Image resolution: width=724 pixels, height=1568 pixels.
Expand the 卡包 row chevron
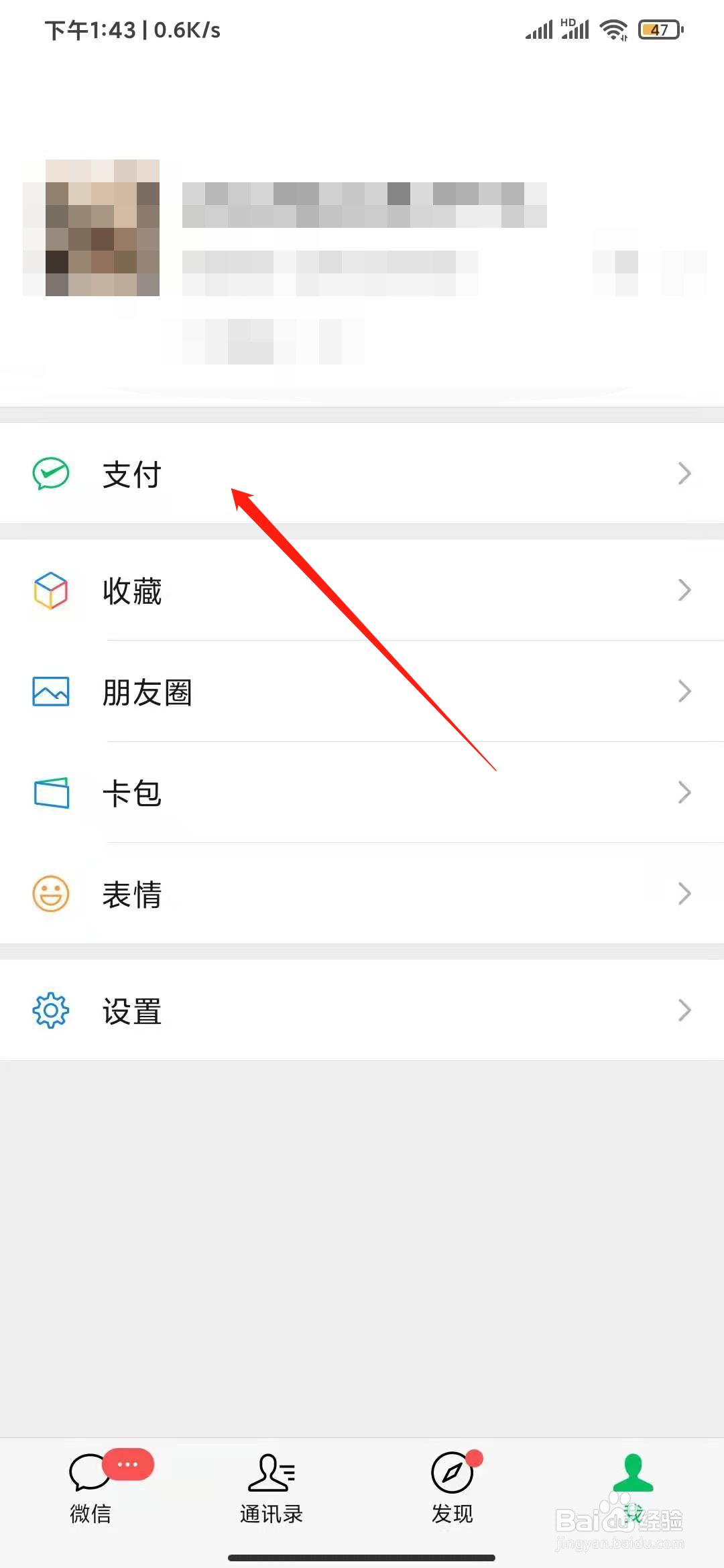click(x=684, y=791)
